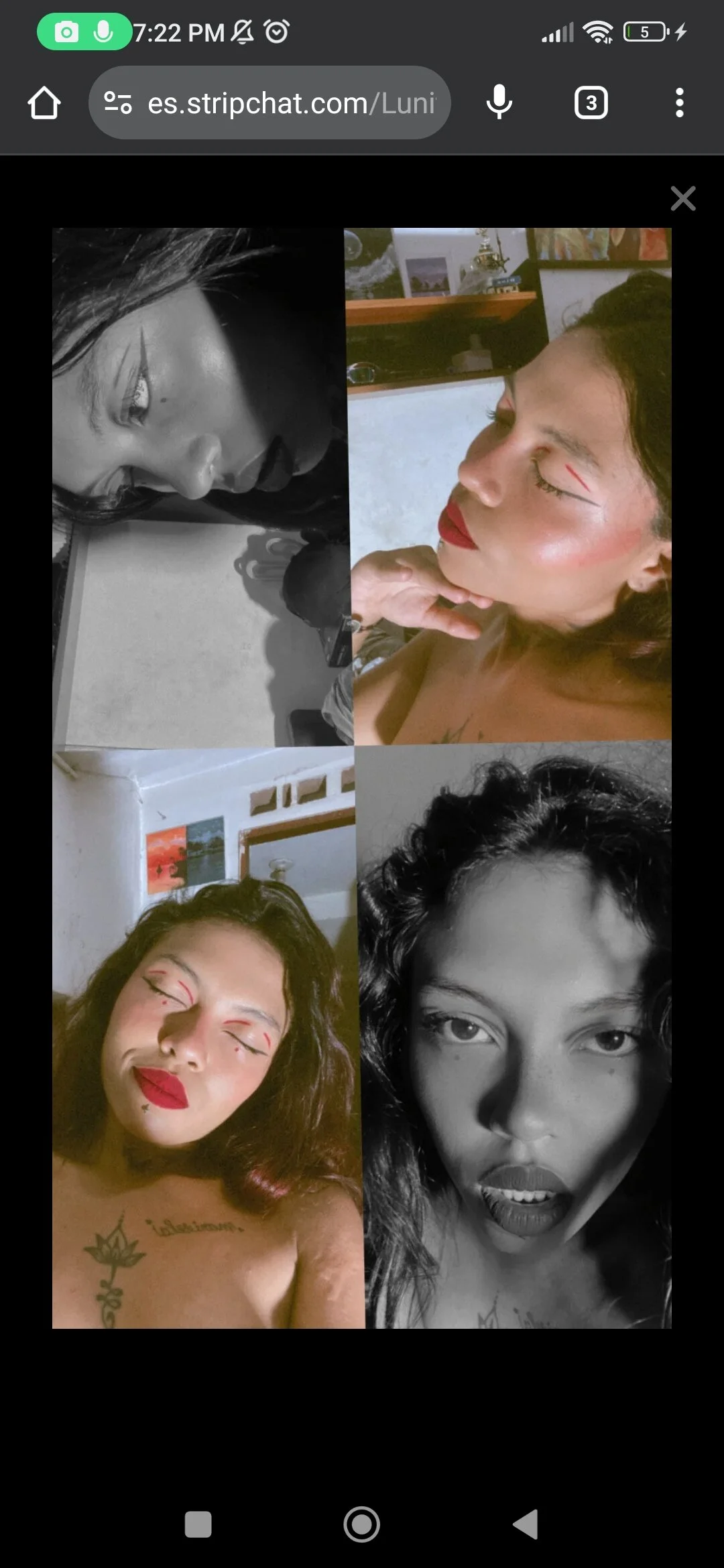724x1568 pixels.
Task: Go to the browser home page
Action: 44,103
